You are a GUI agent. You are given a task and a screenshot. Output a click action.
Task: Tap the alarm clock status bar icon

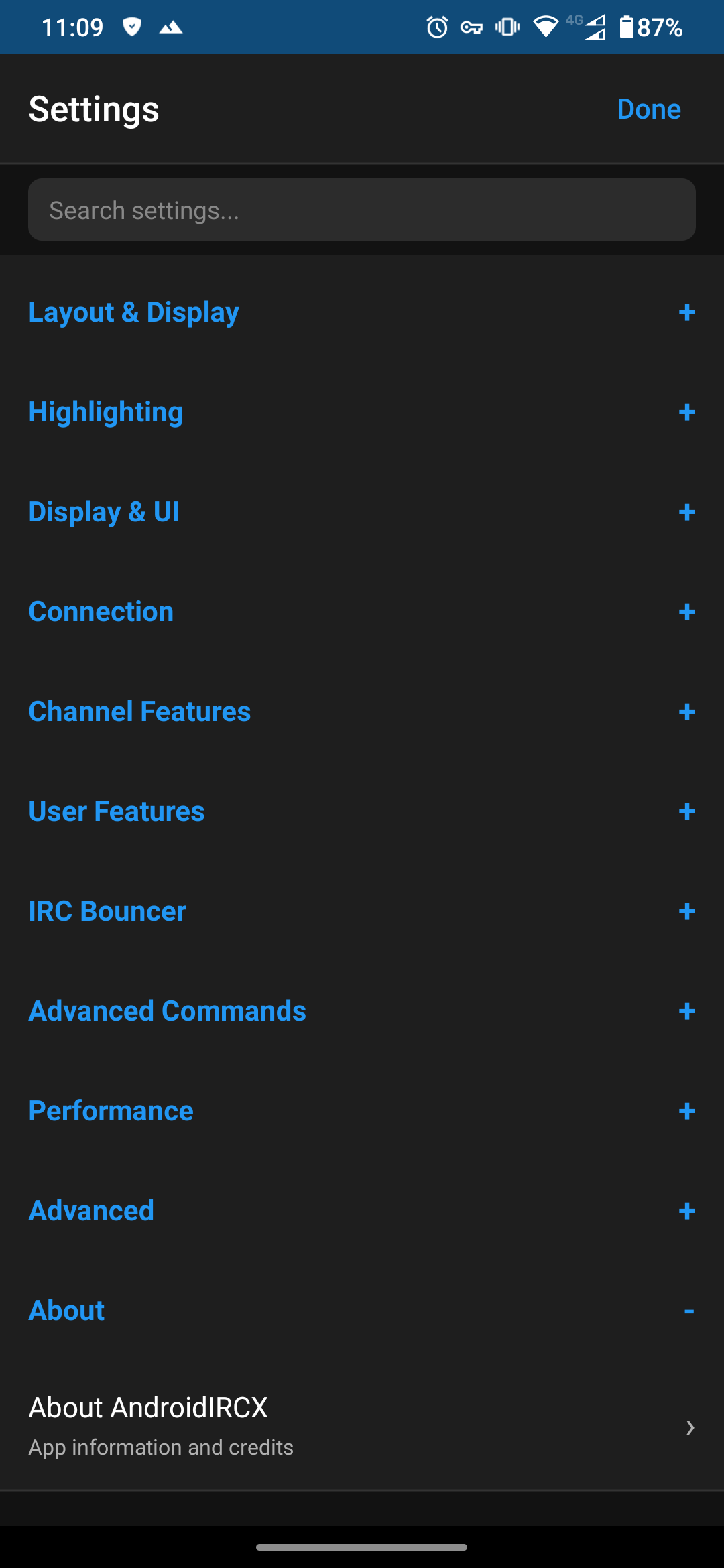pos(436,27)
